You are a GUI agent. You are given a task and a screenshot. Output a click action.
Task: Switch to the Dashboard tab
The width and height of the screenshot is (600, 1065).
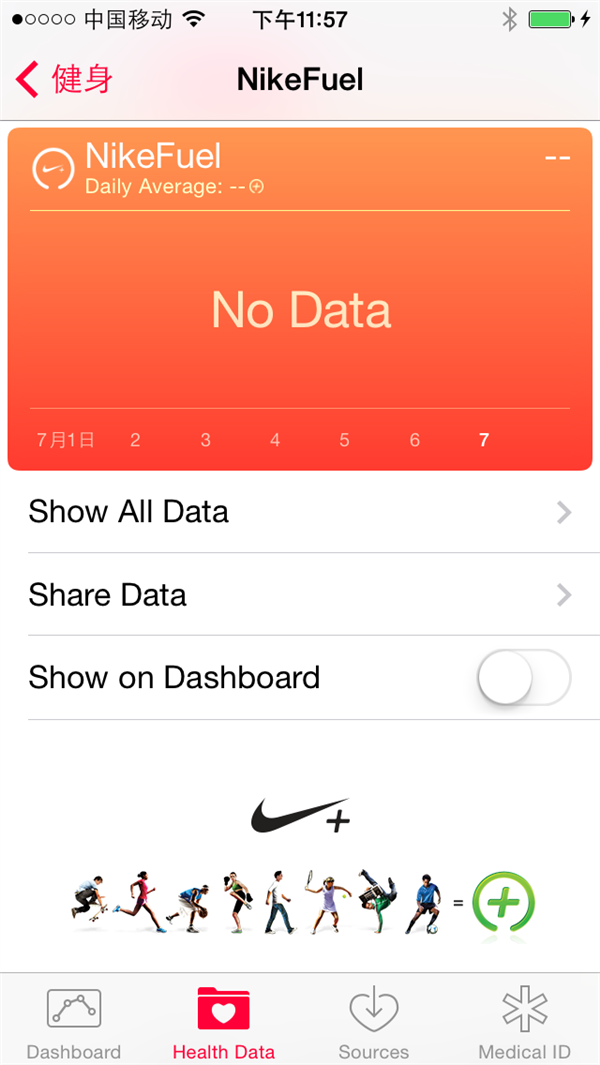pyautogui.click(x=74, y=1024)
